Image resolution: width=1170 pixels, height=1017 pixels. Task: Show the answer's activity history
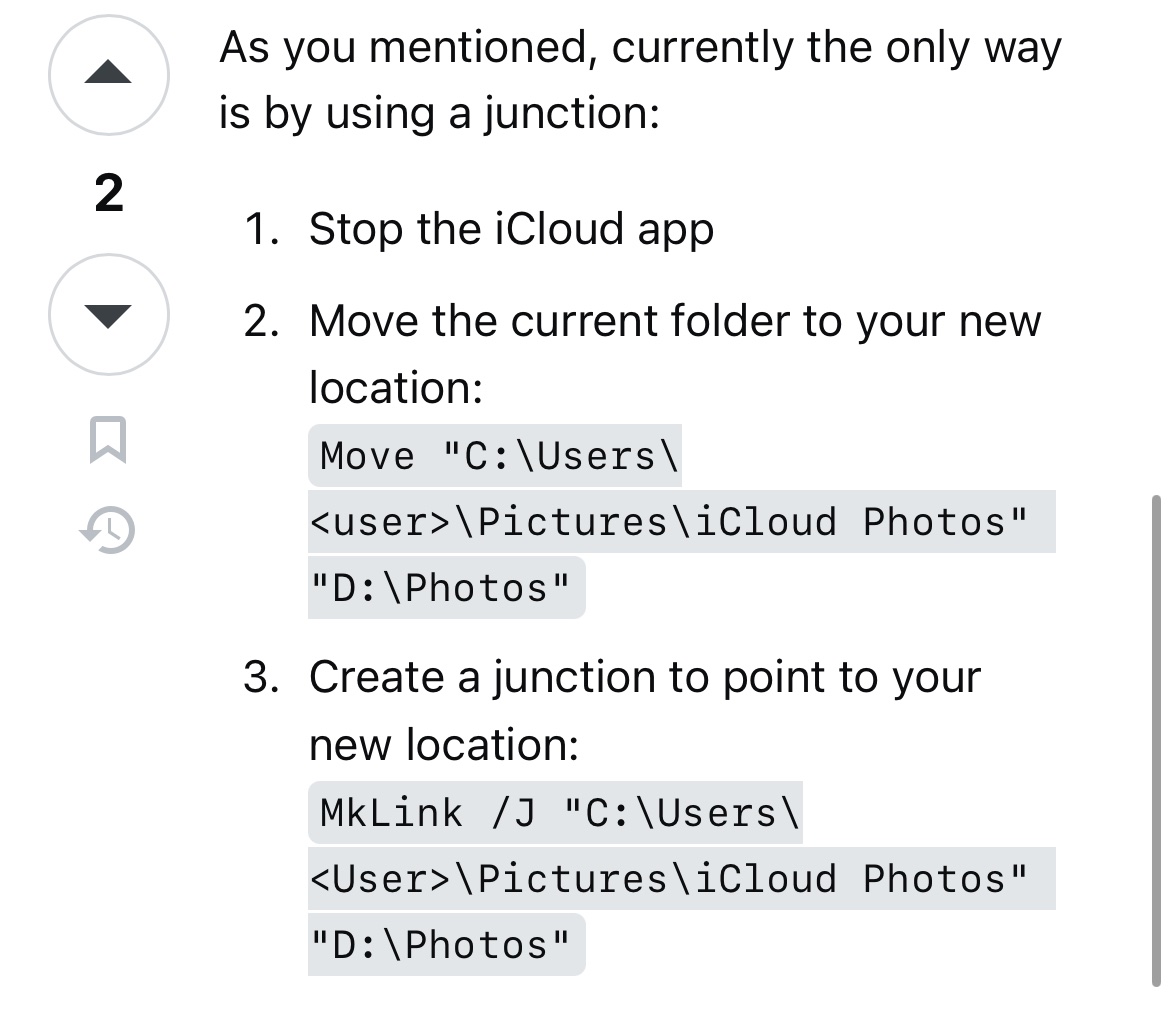108,530
